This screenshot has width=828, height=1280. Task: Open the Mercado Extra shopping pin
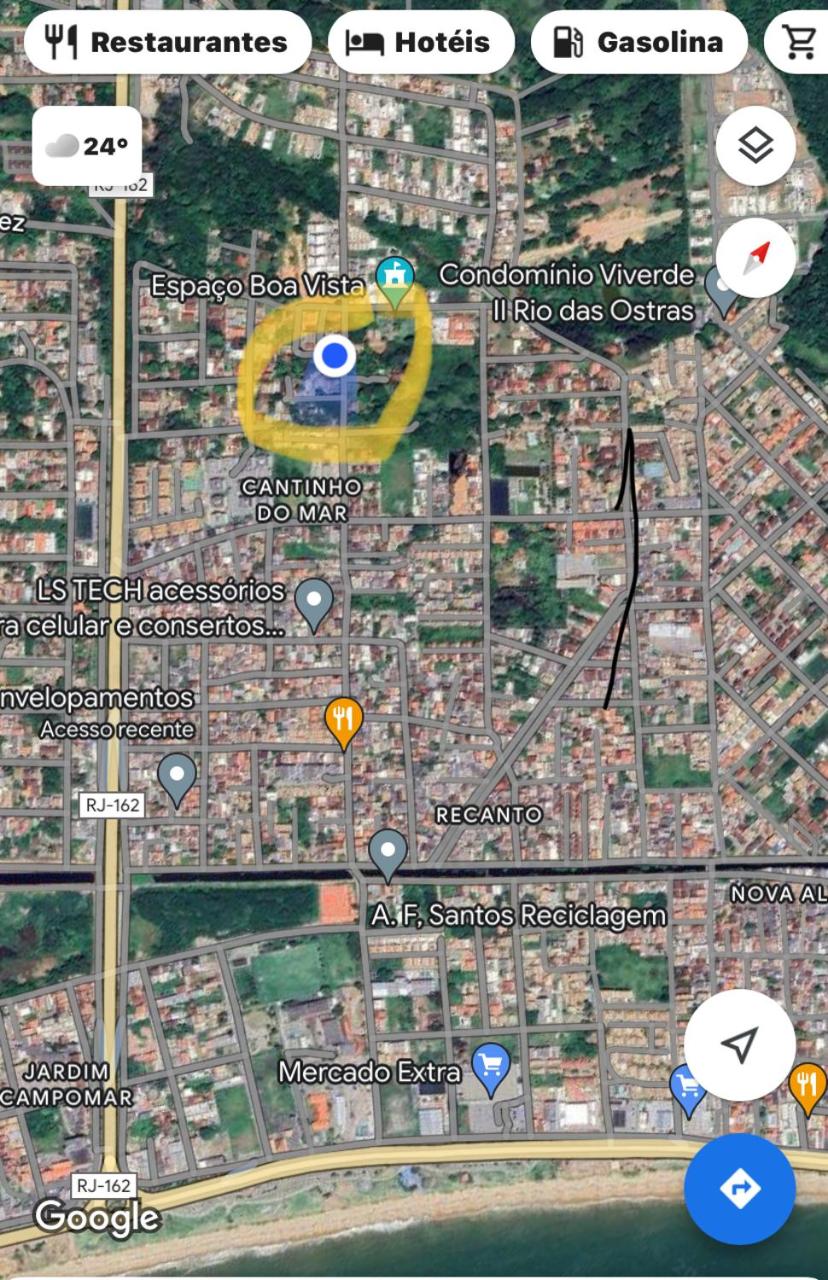[491, 1068]
